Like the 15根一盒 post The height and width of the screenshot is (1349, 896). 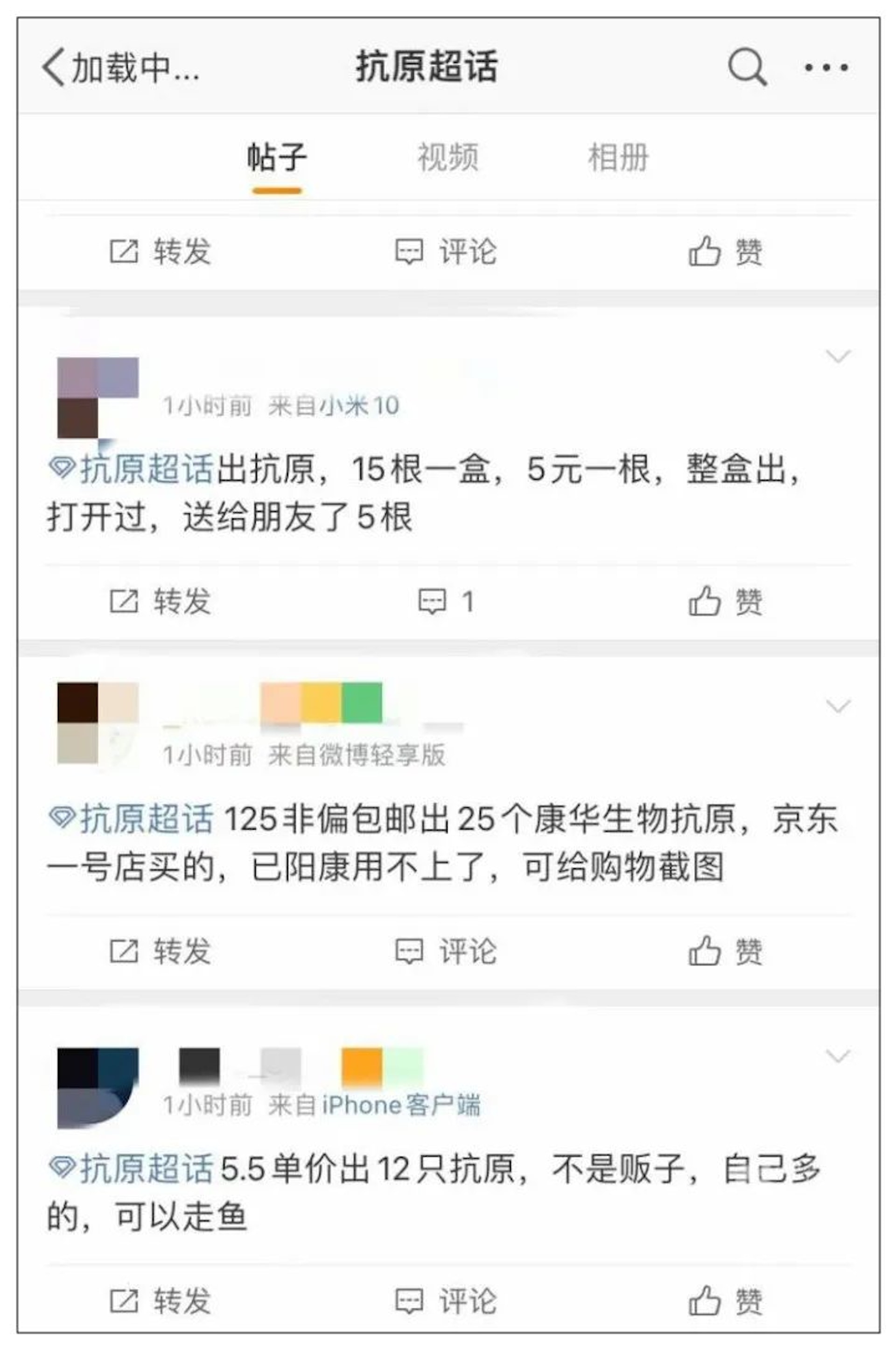click(725, 601)
